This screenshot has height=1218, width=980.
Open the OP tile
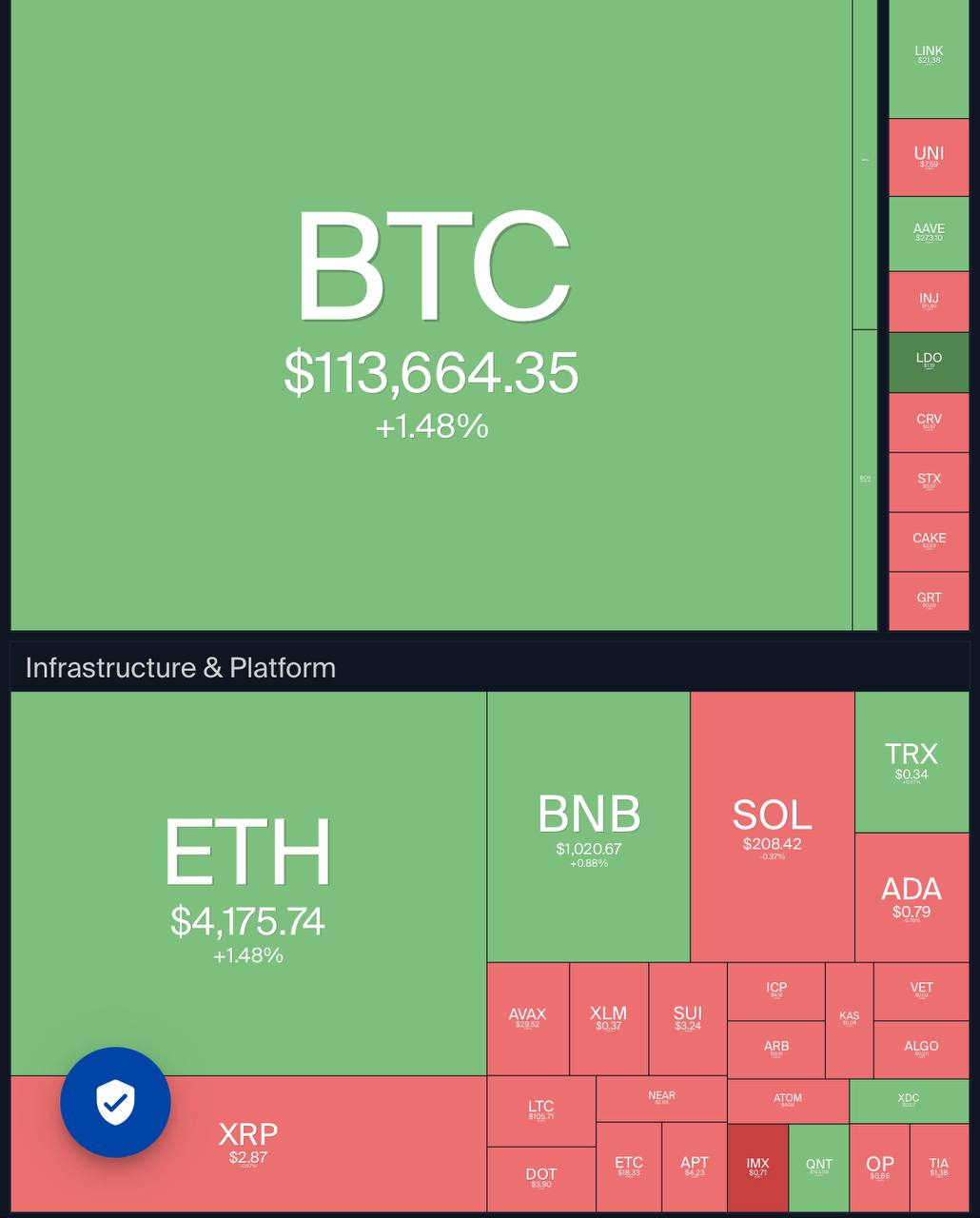tap(879, 1167)
